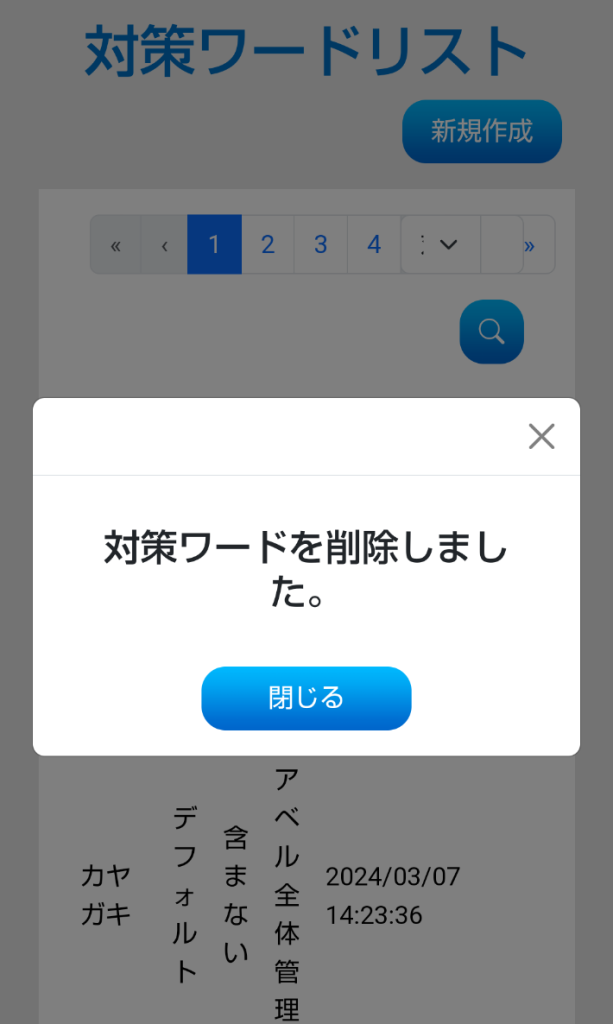This screenshot has width=613, height=1024.
Task: Open the magnifier search button
Action: coord(492,332)
